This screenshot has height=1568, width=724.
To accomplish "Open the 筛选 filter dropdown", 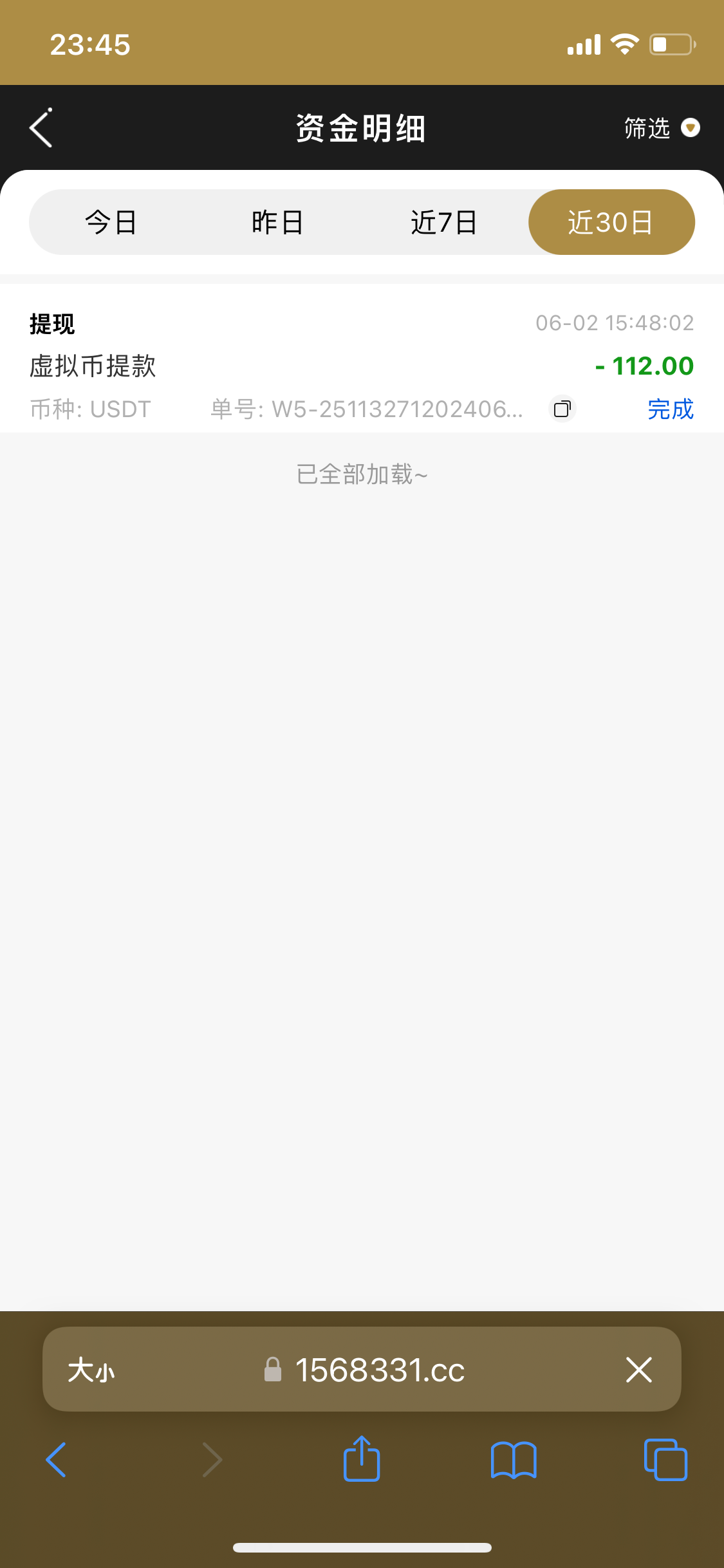I will pyautogui.click(x=656, y=128).
